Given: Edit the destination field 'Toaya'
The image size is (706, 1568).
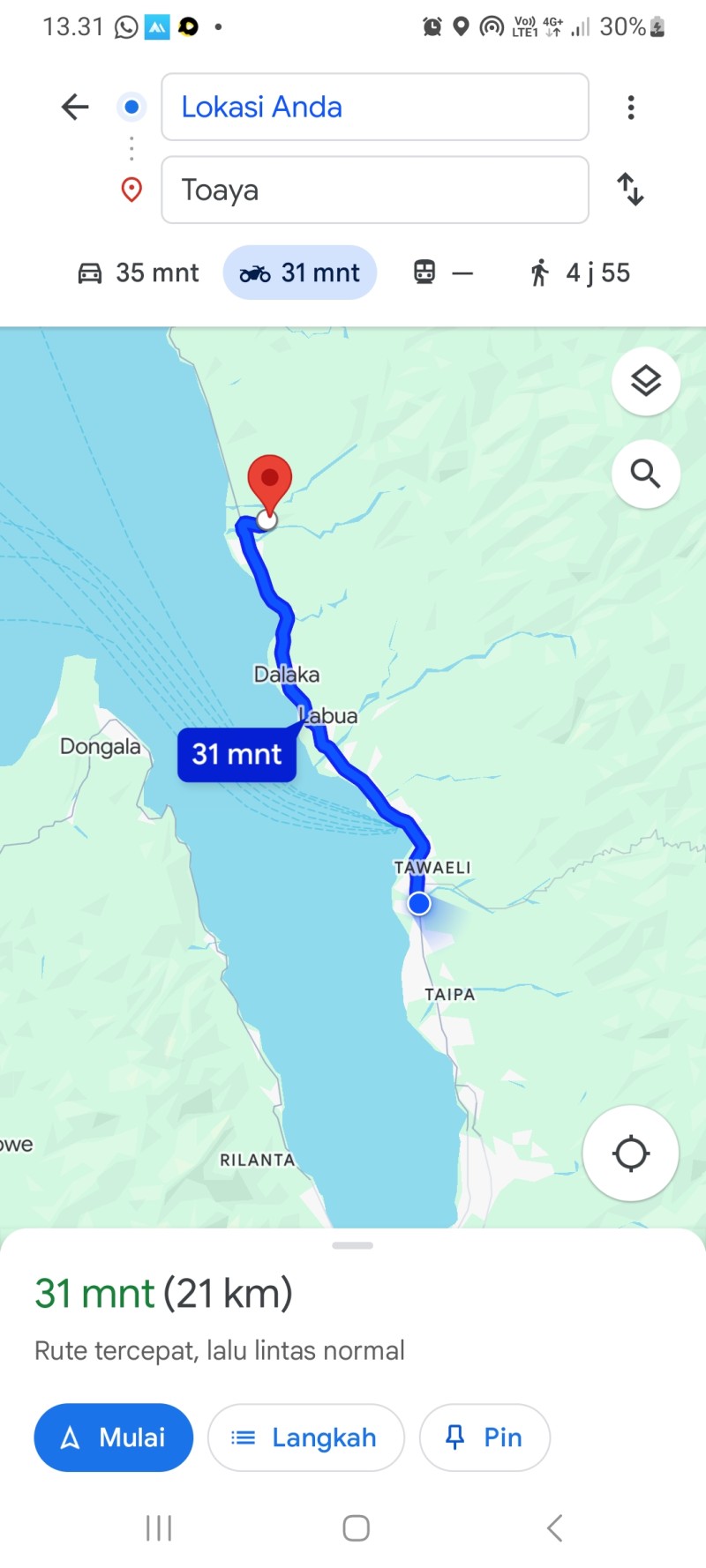Looking at the screenshot, I should 375,190.
